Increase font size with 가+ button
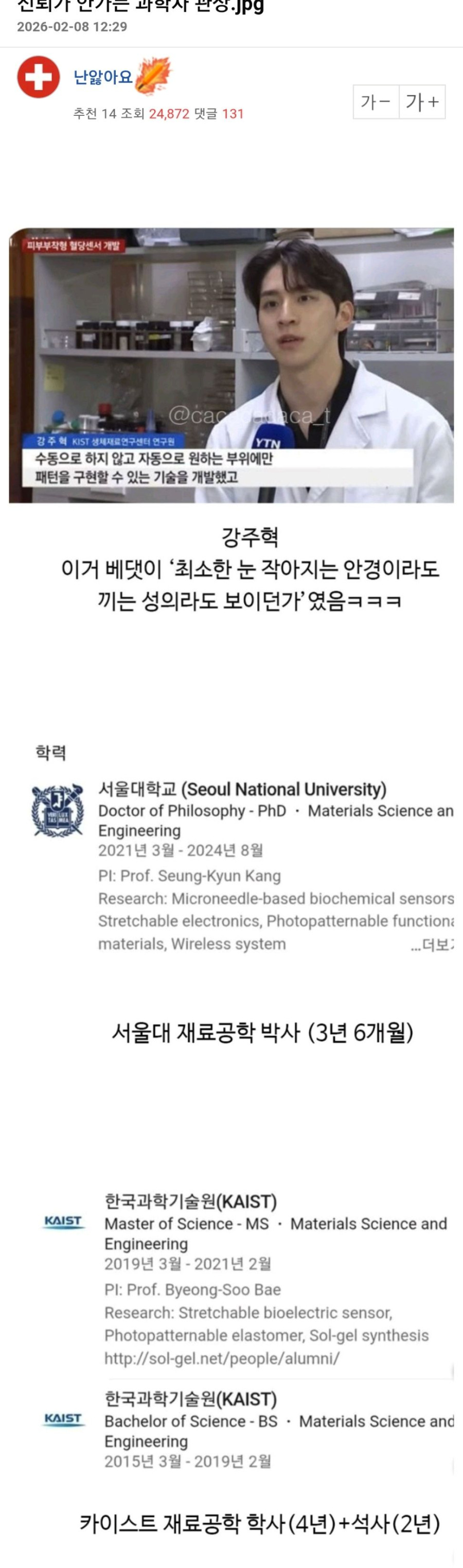Viewport: 463px width, 1568px height. click(422, 101)
